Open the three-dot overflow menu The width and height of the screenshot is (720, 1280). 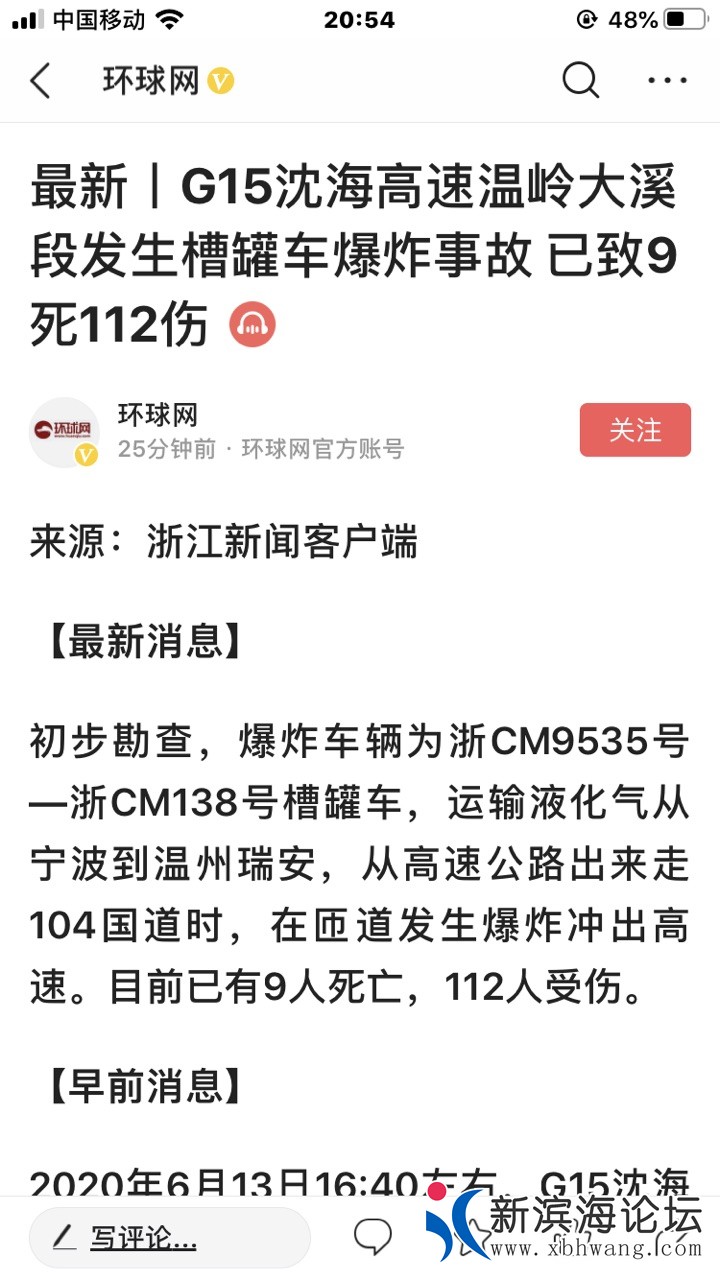(x=667, y=81)
